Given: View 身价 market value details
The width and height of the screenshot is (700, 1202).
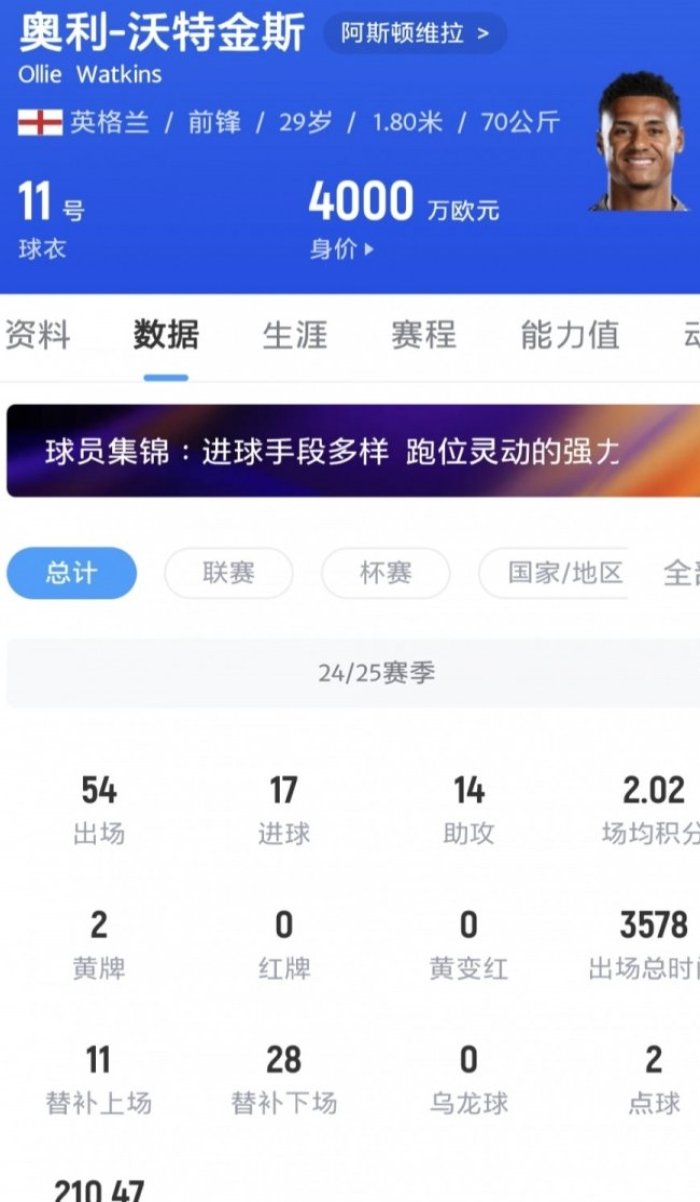Looking at the screenshot, I should tap(341, 249).
